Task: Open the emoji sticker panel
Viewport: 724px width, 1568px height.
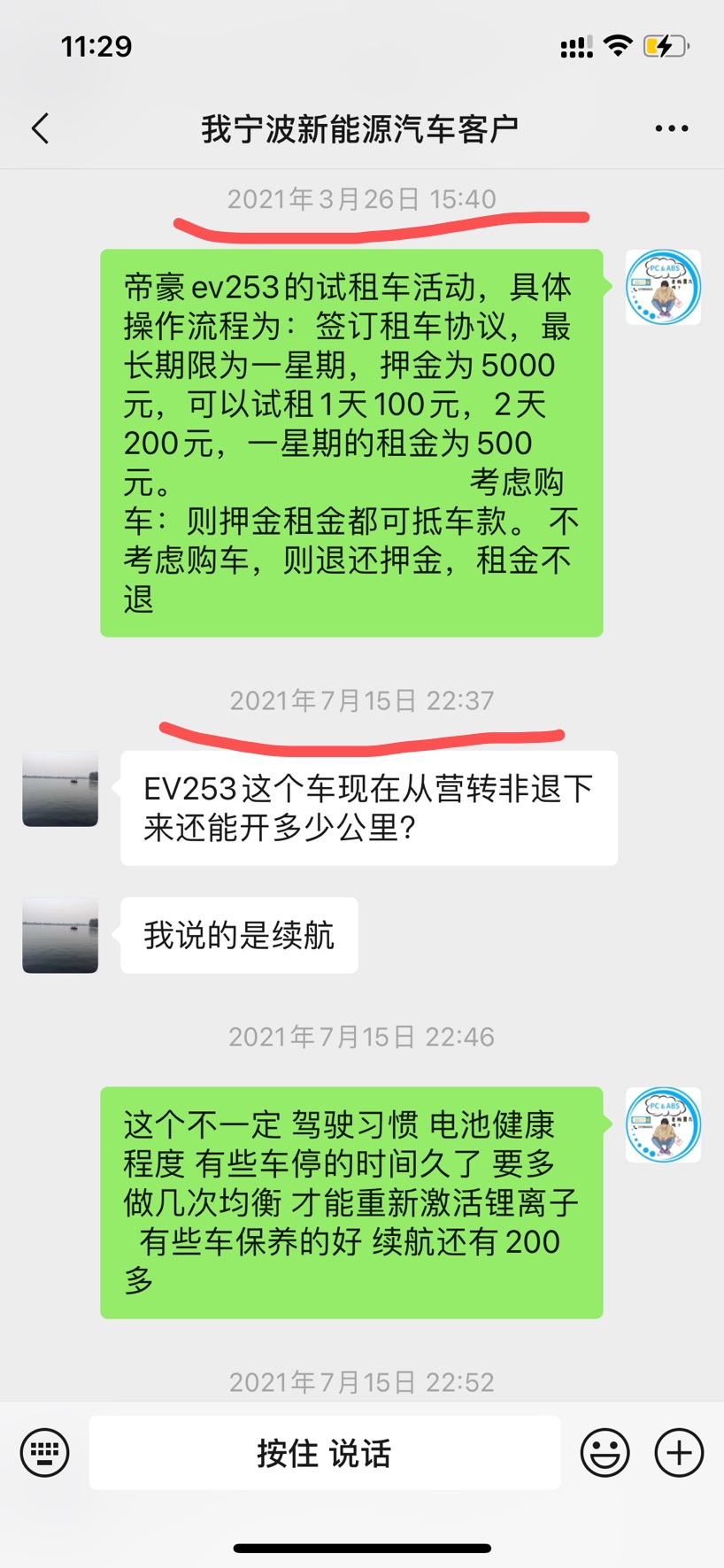Action: [605, 1452]
